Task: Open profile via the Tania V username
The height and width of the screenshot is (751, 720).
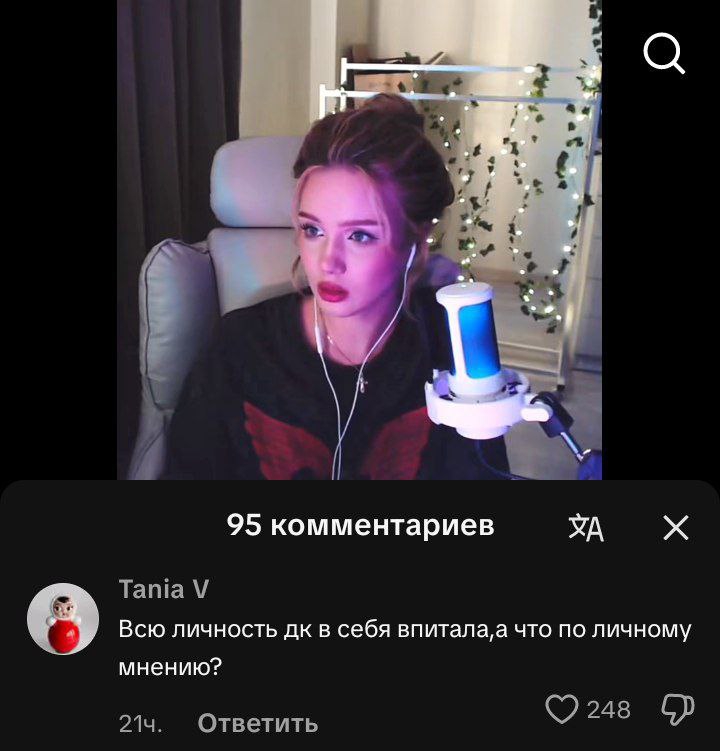Action: 163,589
